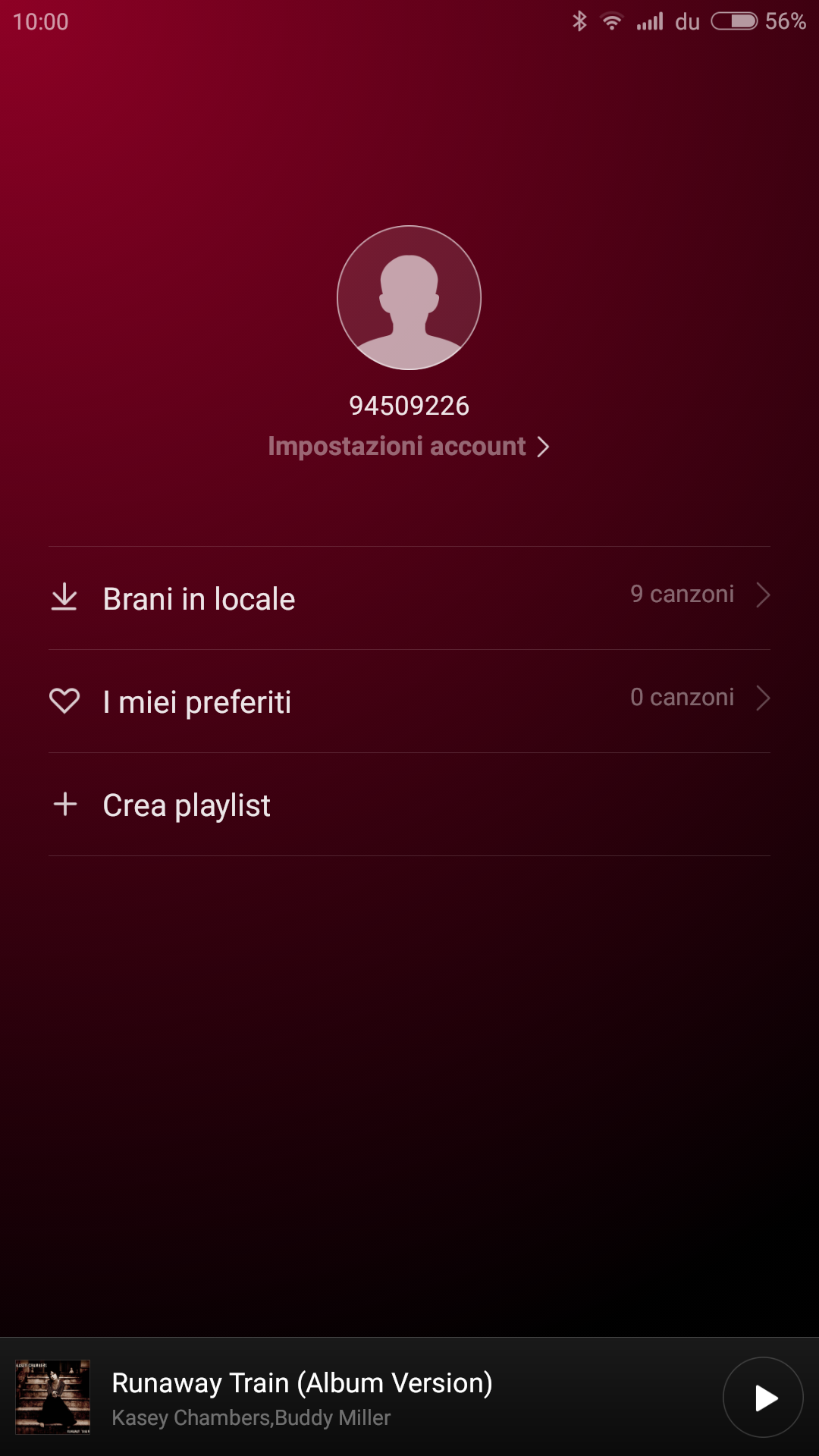The height and width of the screenshot is (1456, 819).
Task: Open the Runaway Train album cover
Action: (x=53, y=1397)
